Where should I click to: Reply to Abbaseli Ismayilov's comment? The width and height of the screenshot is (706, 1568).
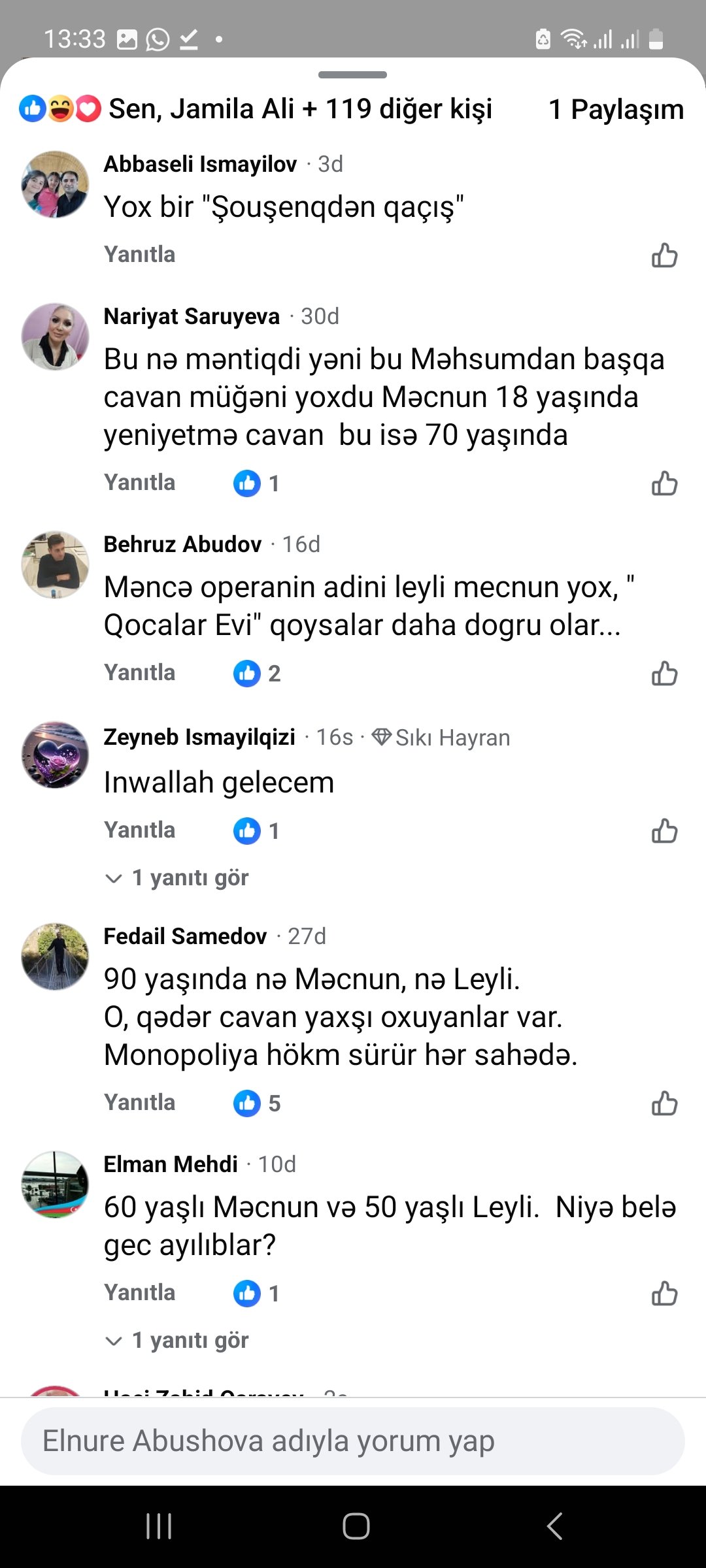[x=140, y=255]
